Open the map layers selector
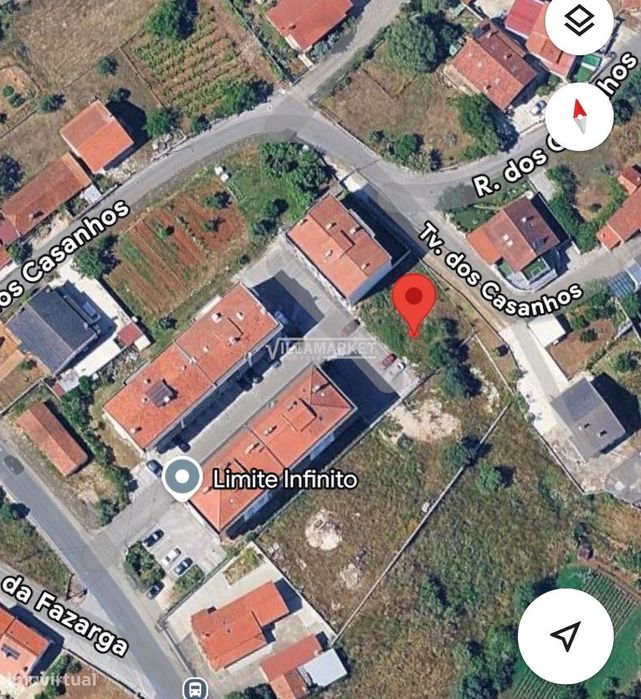641x699 pixels. [579, 21]
